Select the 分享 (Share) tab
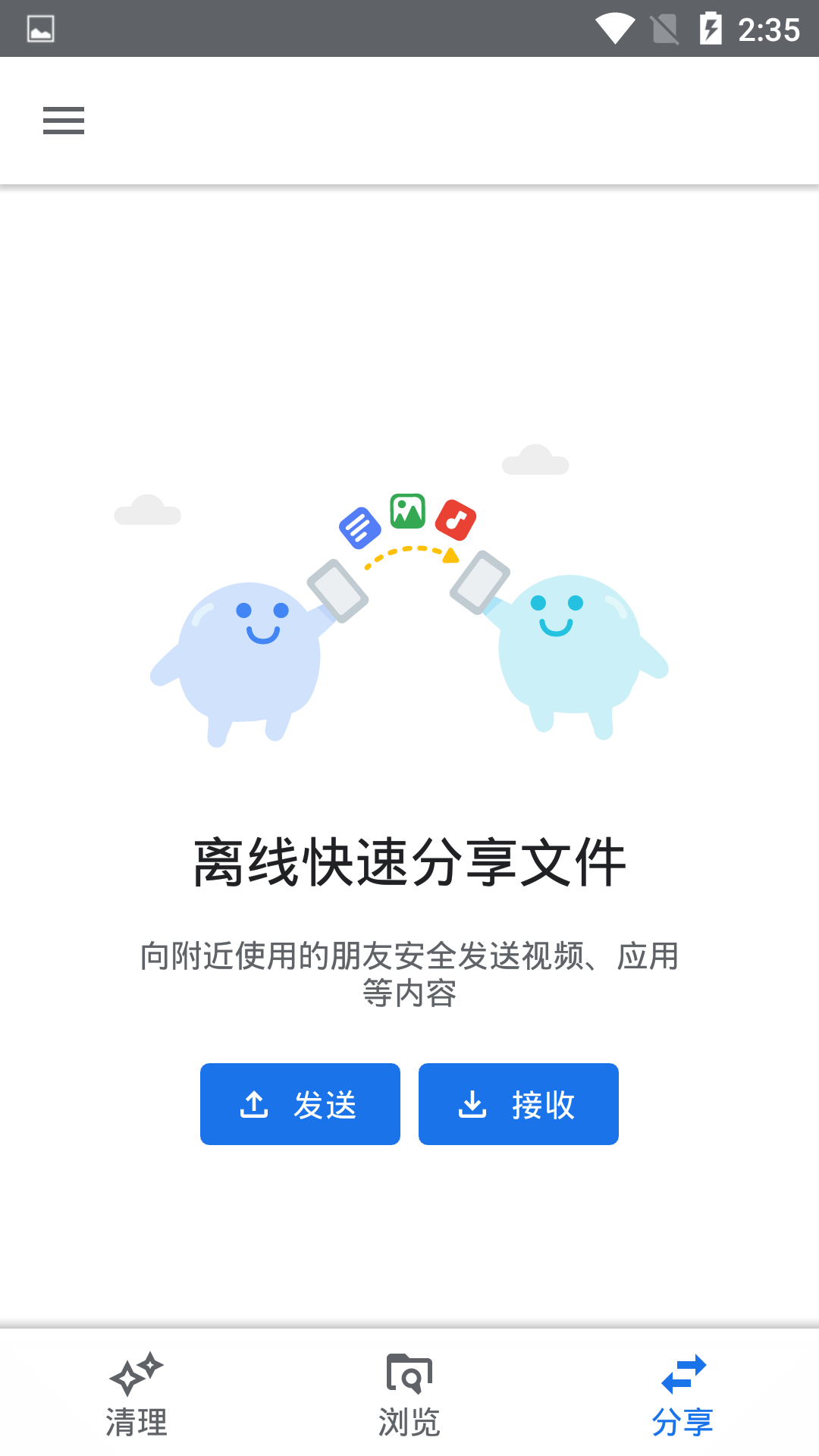The height and width of the screenshot is (1456, 819). pos(682,1395)
